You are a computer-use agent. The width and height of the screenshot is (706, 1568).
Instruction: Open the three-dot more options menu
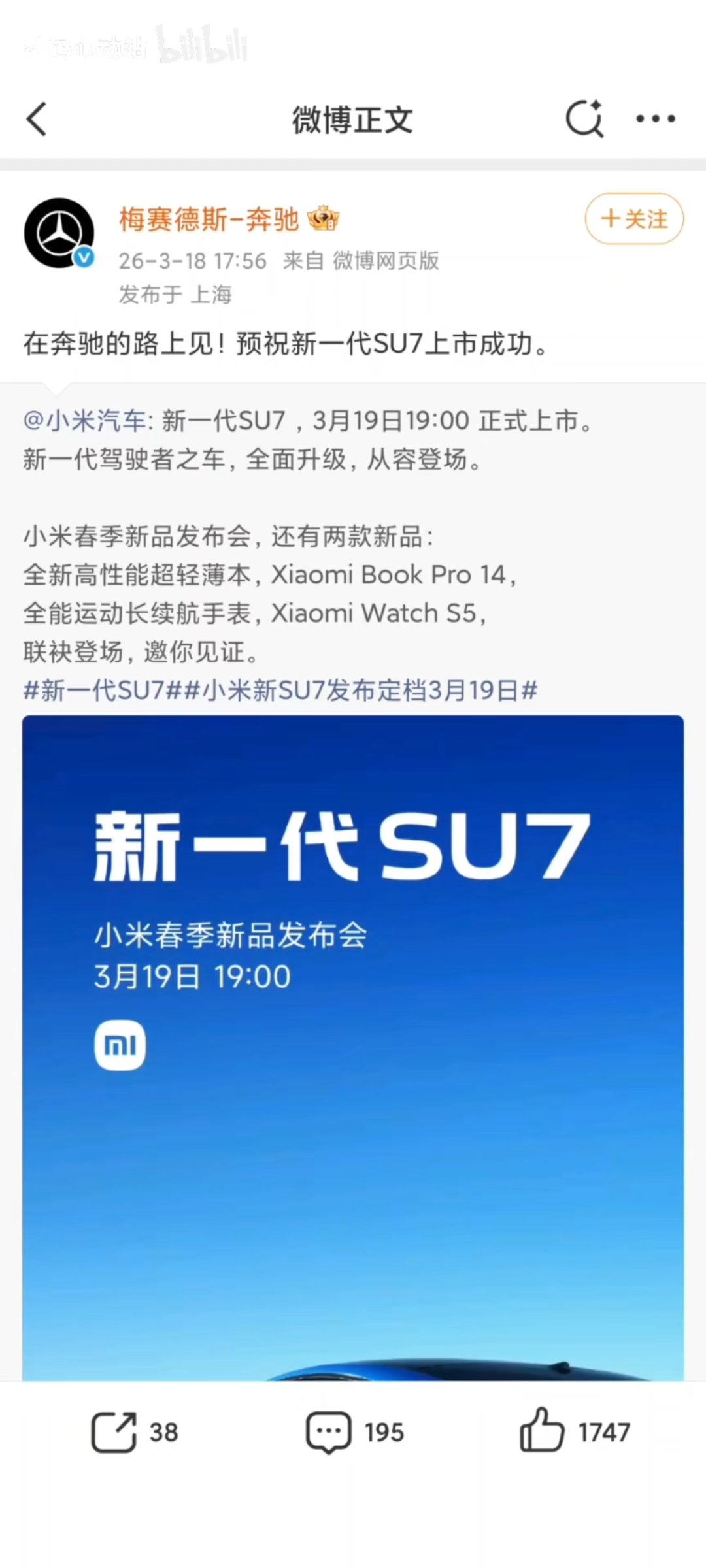click(x=654, y=119)
